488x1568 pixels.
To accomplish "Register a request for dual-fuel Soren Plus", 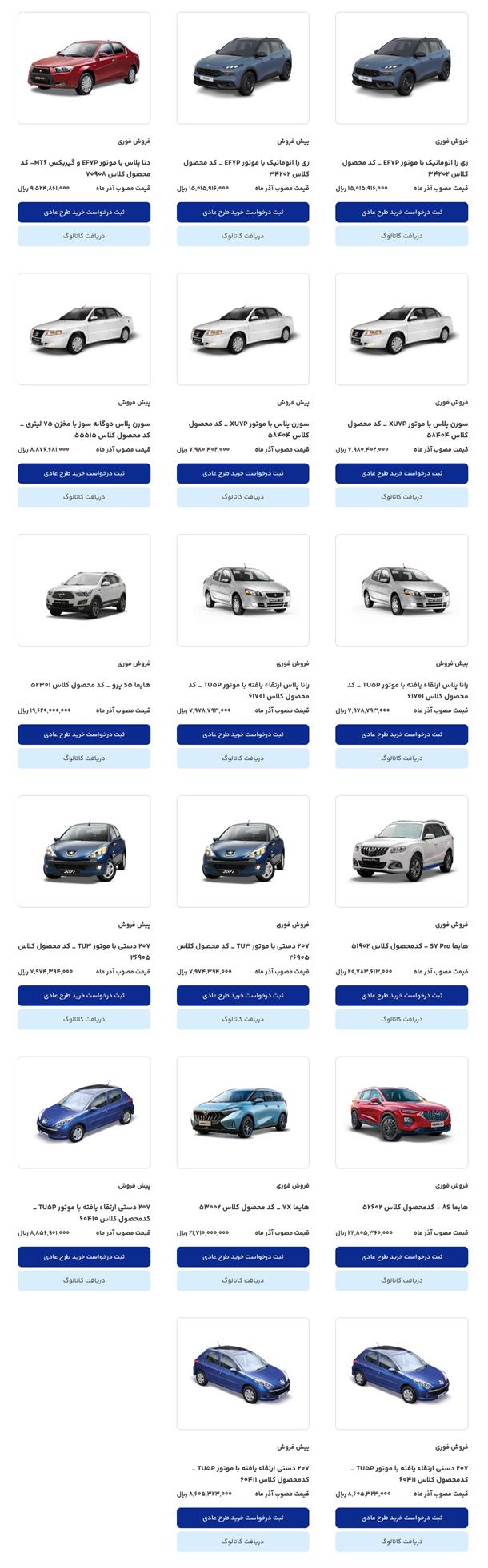I will pos(84,473).
